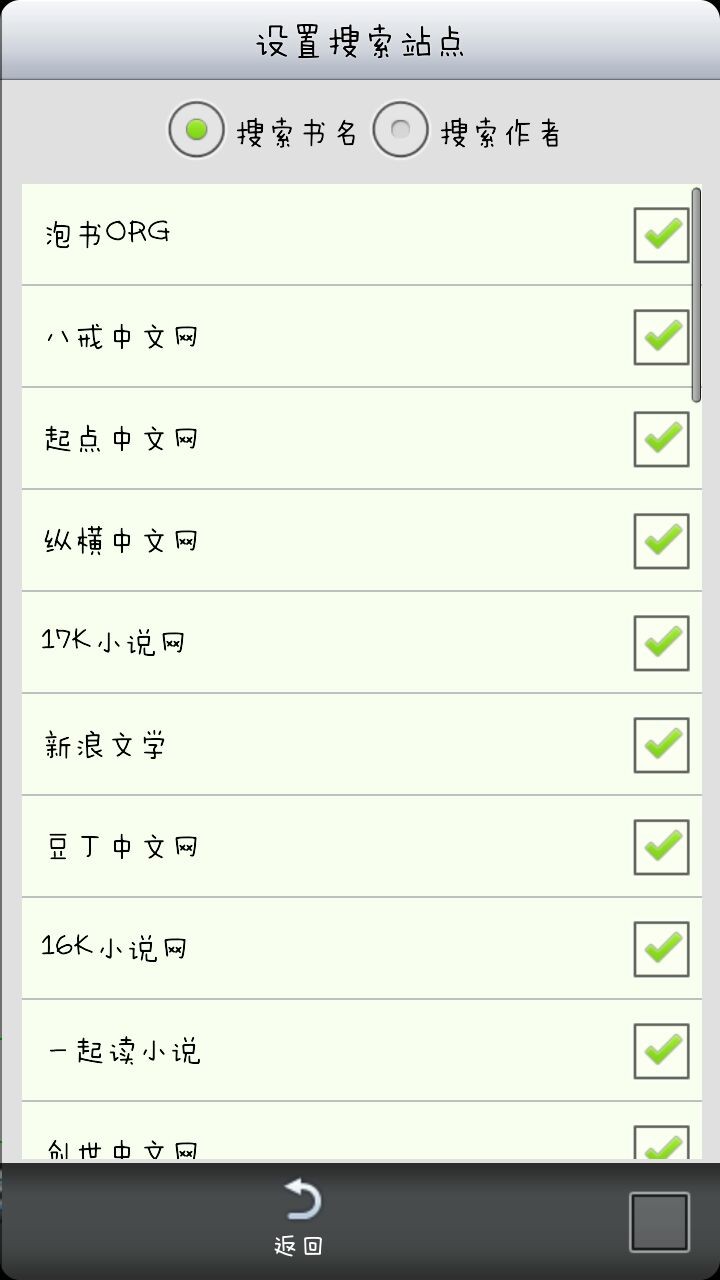720x1280 pixels.
Task: Disable the 16K小说网 checkbox
Action: [x=661, y=949]
